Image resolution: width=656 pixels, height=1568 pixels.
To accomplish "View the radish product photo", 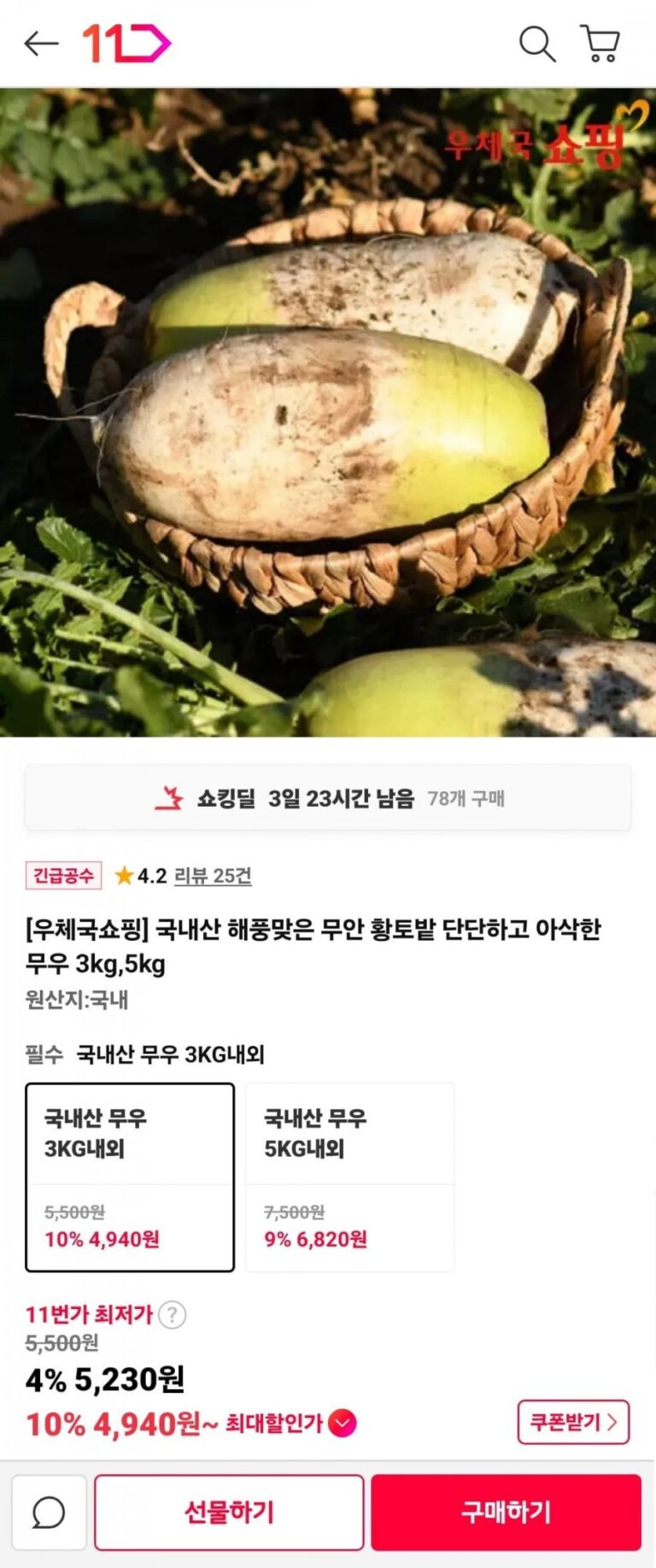I will 328,412.
